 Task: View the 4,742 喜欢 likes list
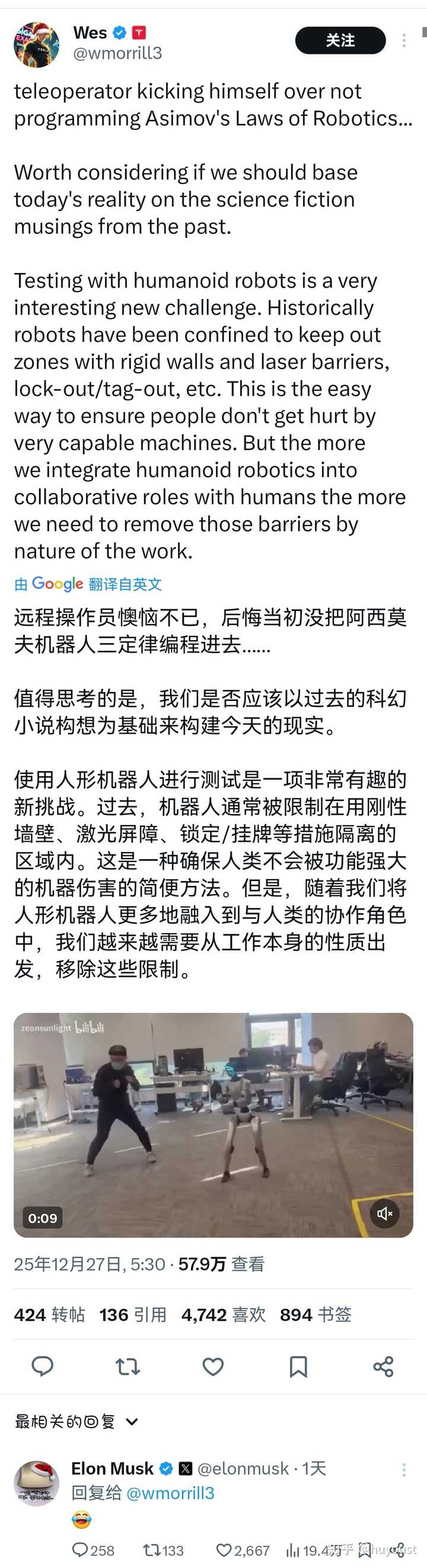(x=223, y=1315)
